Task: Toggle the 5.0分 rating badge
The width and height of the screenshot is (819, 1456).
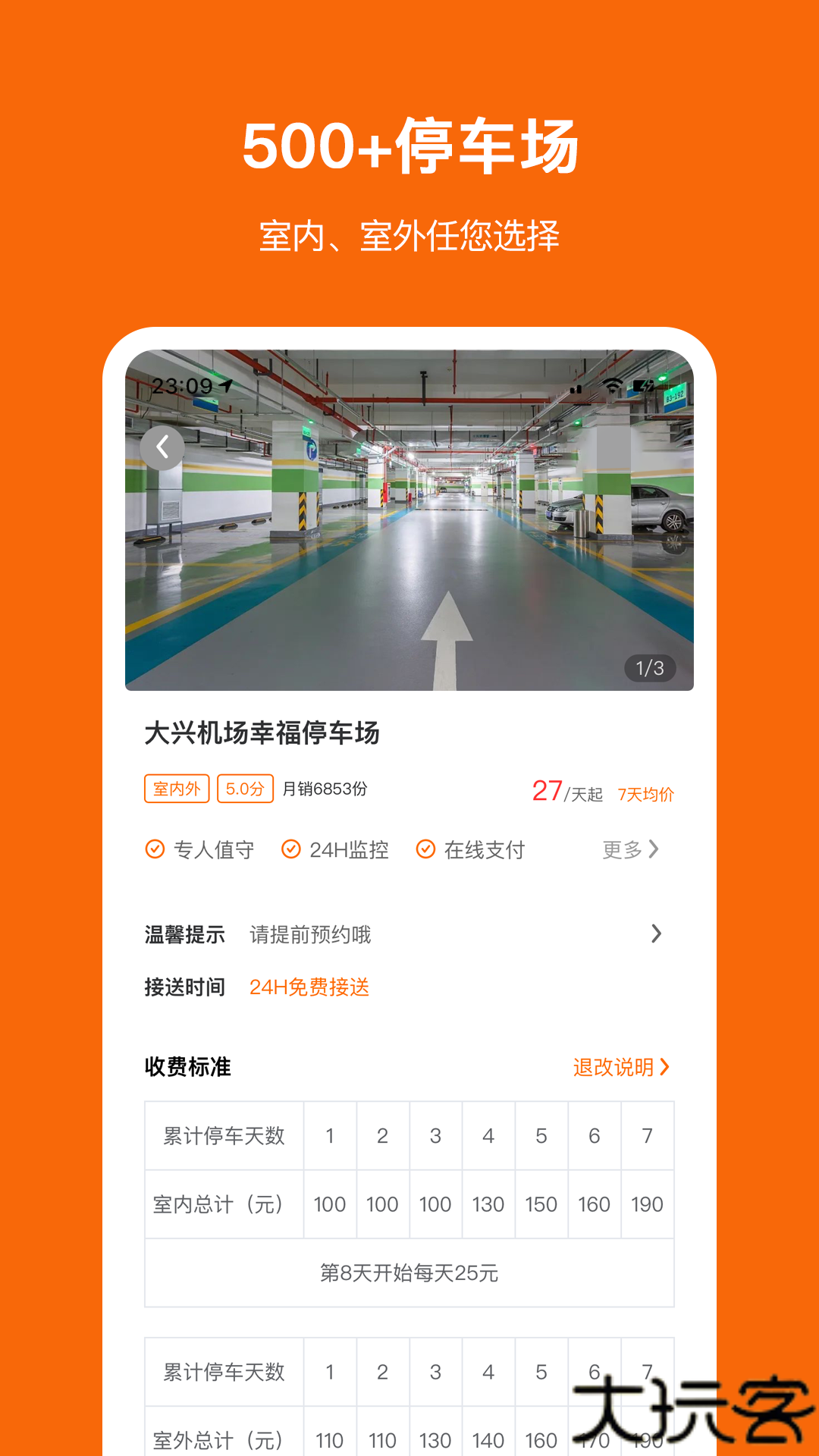Action: pos(245,789)
